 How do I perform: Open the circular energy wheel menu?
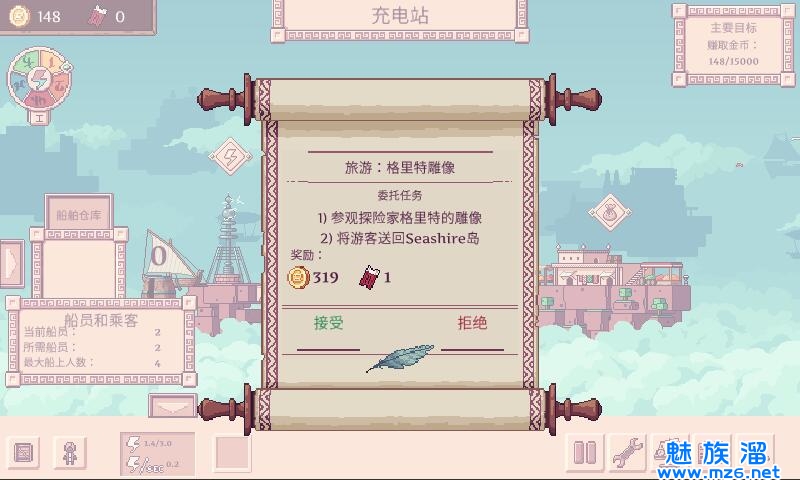tap(40, 80)
